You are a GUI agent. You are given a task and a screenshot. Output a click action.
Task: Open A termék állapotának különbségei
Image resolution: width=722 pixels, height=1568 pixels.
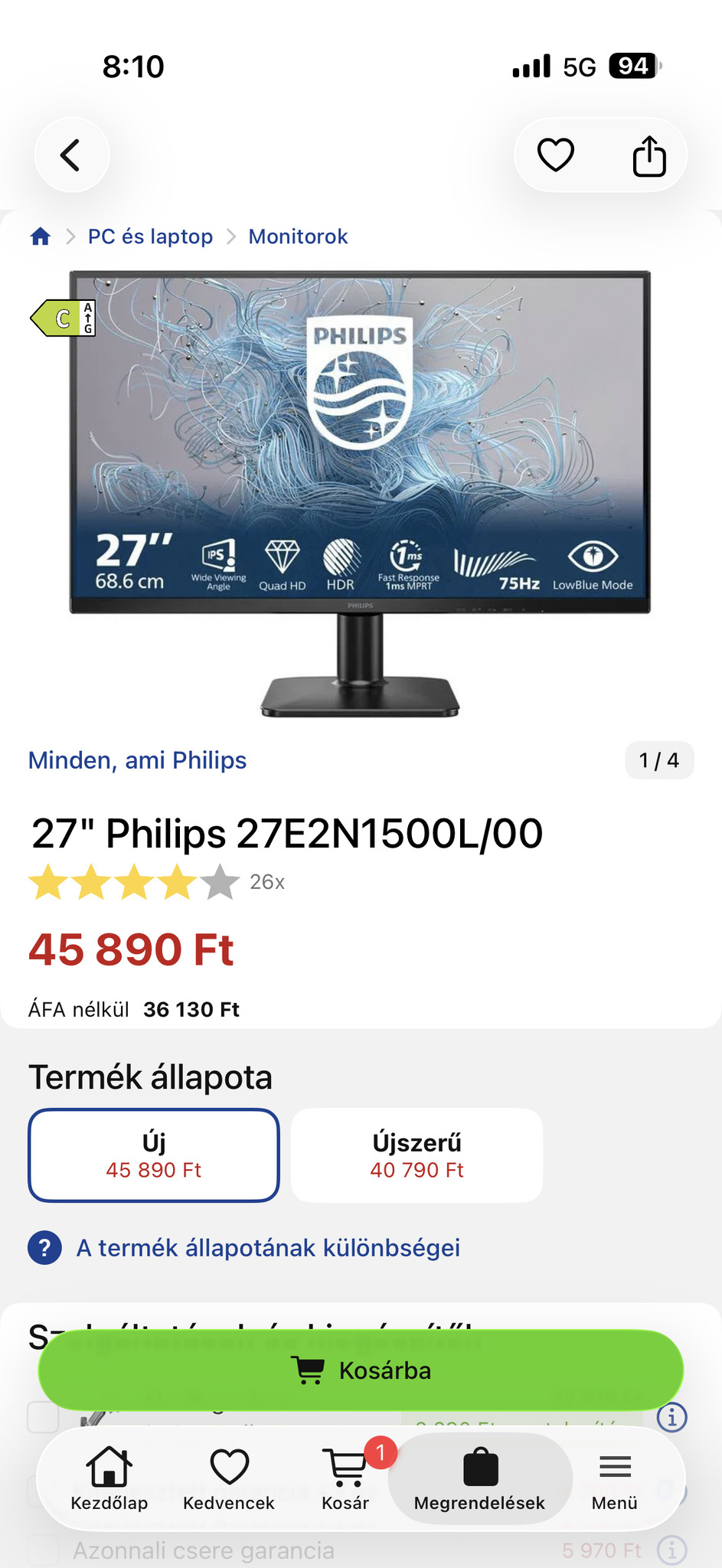tap(267, 1248)
